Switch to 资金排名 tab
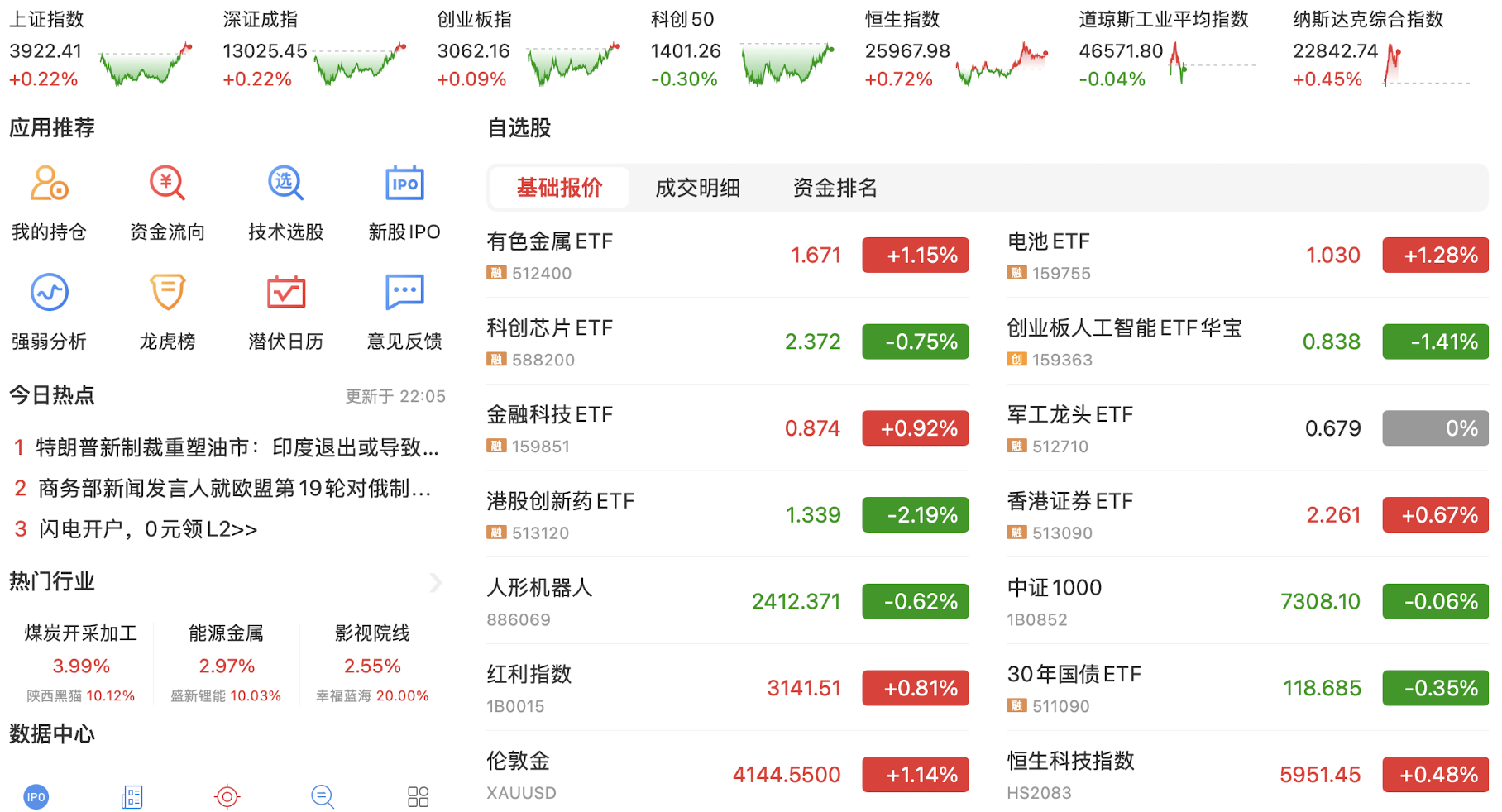The image size is (1502, 812). click(835, 188)
